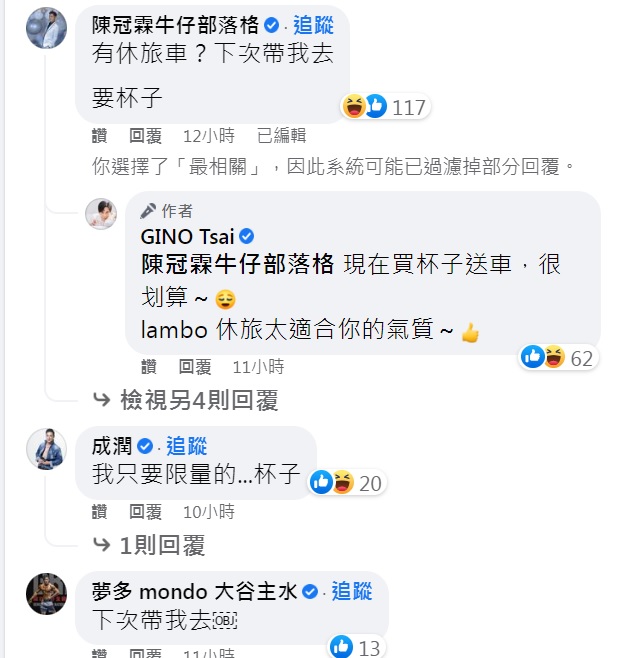Like 成潤's comment

tap(99, 512)
